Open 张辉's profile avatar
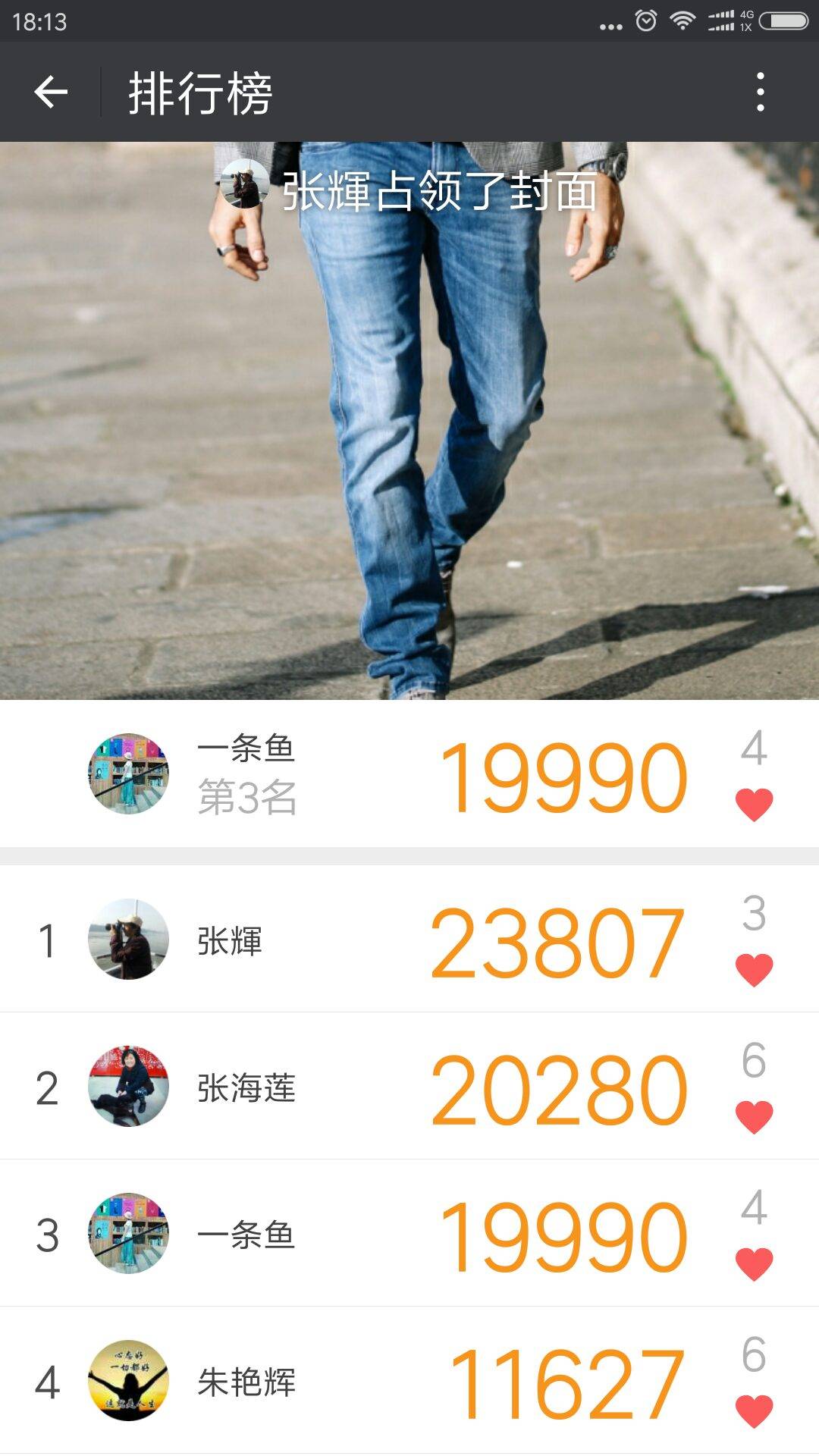The height and width of the screenshot is (1456, 819). [129, 938]
